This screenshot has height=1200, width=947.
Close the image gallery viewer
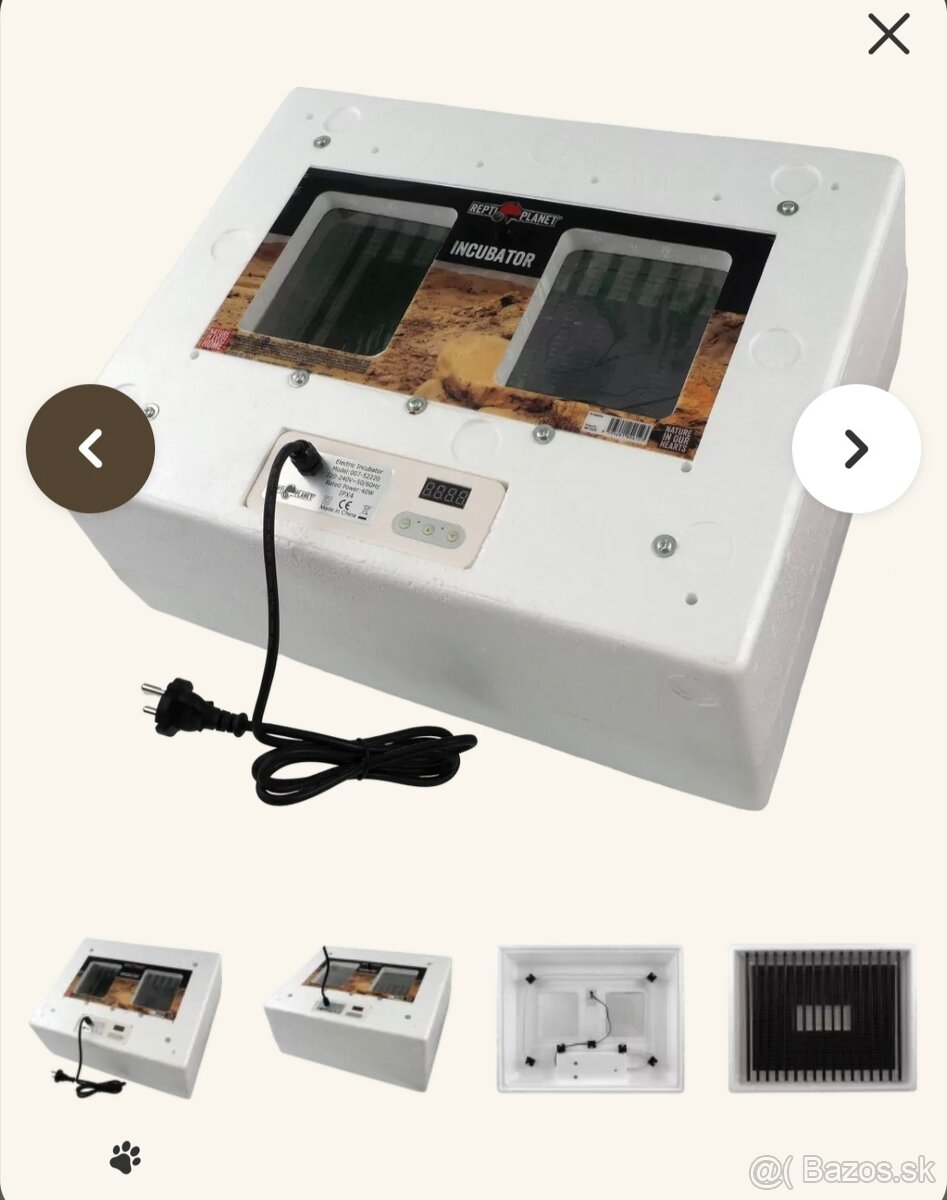click(x=888, y=36)
